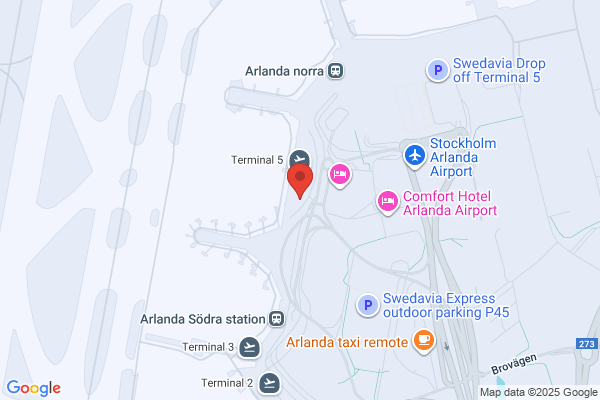The image size is (600, 400).
Task: Open Swedavia Drop off Terminal 5 parking
Action: [x=438, y=70]
